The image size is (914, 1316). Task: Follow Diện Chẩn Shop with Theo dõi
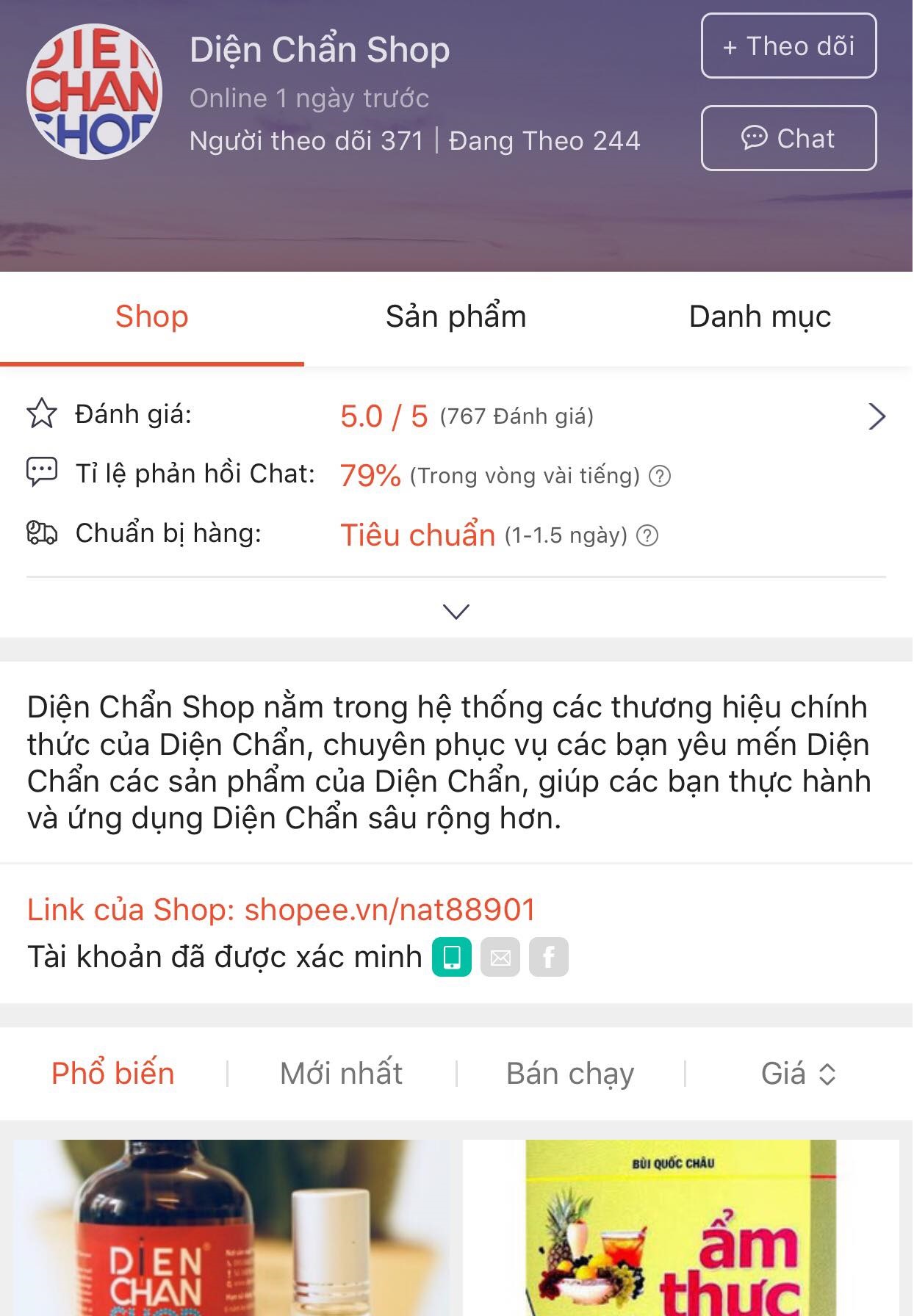click(x=788, y=46)
